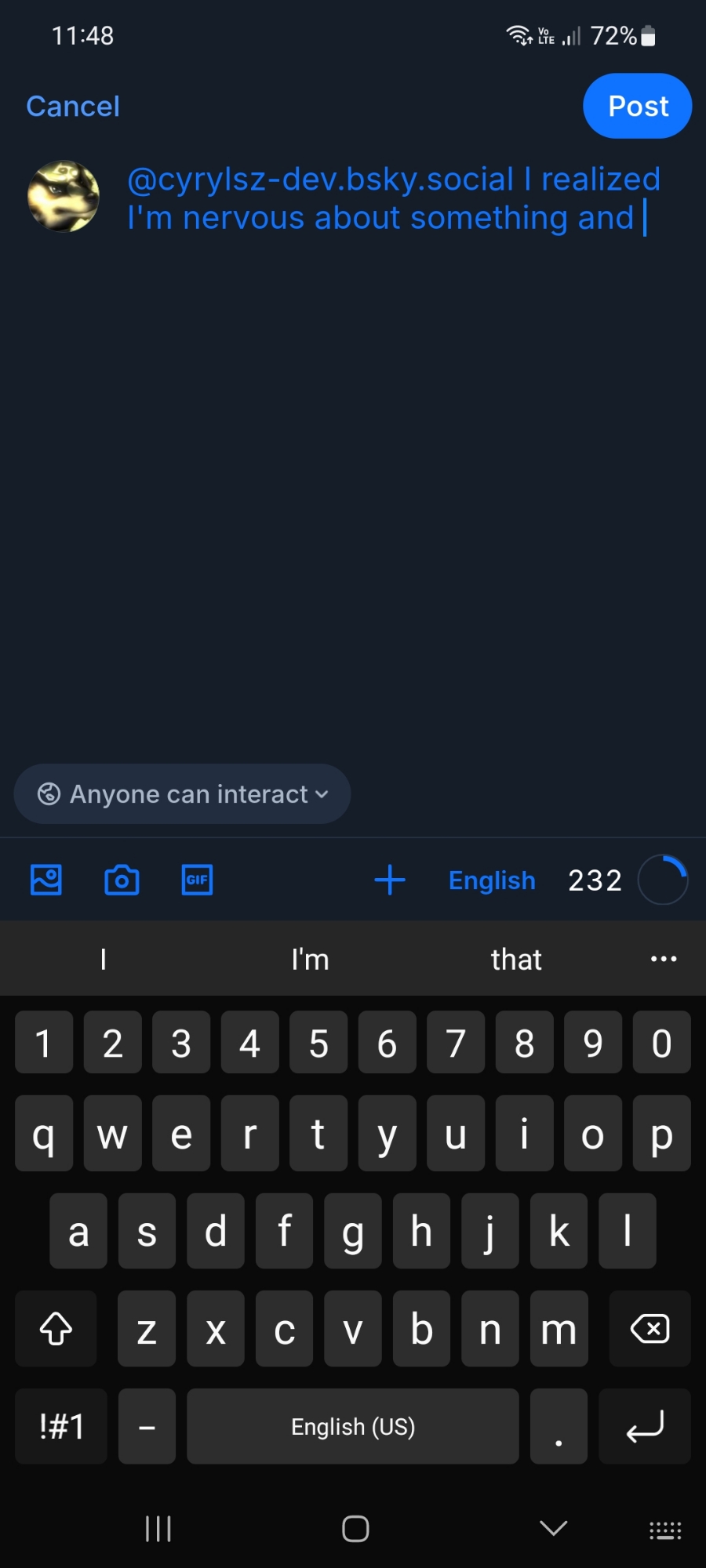Screen dimensions: 706x1568
Task: Open more keyboard suggestion options
Action: pyautogui.click(x=664, y=960)
